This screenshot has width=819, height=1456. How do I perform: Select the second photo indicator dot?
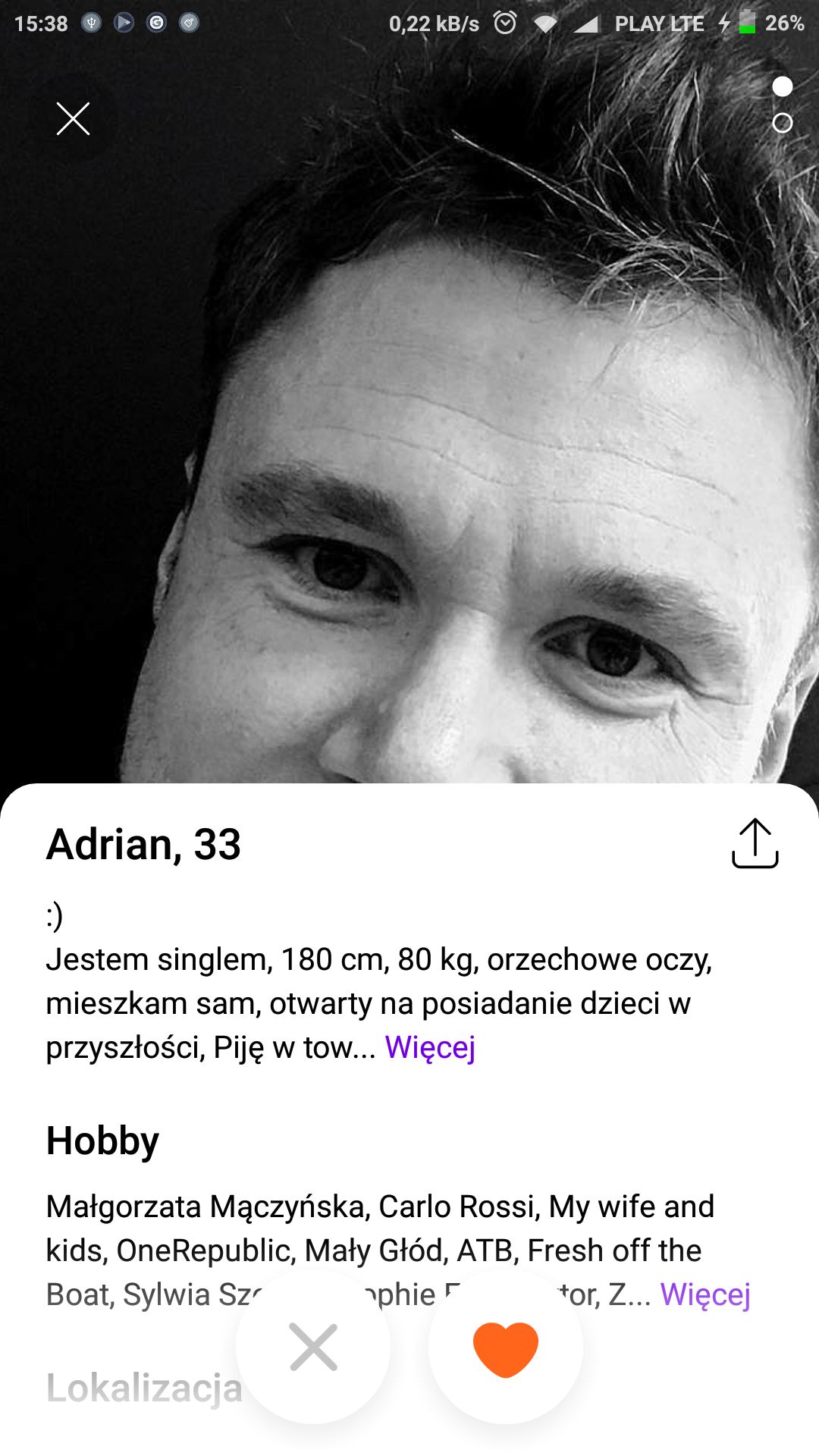point(782,123)
